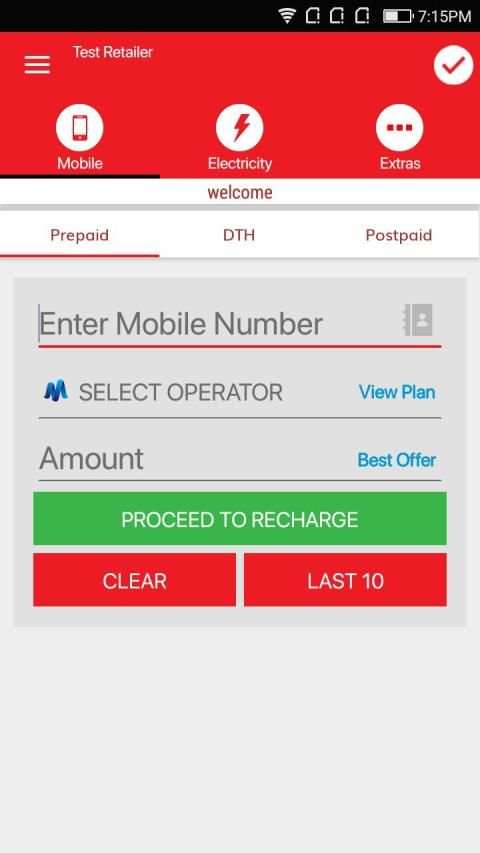This screenshot has height=853, width=480.
Task: Switch to the Electricity section
Action: point(239,138)
